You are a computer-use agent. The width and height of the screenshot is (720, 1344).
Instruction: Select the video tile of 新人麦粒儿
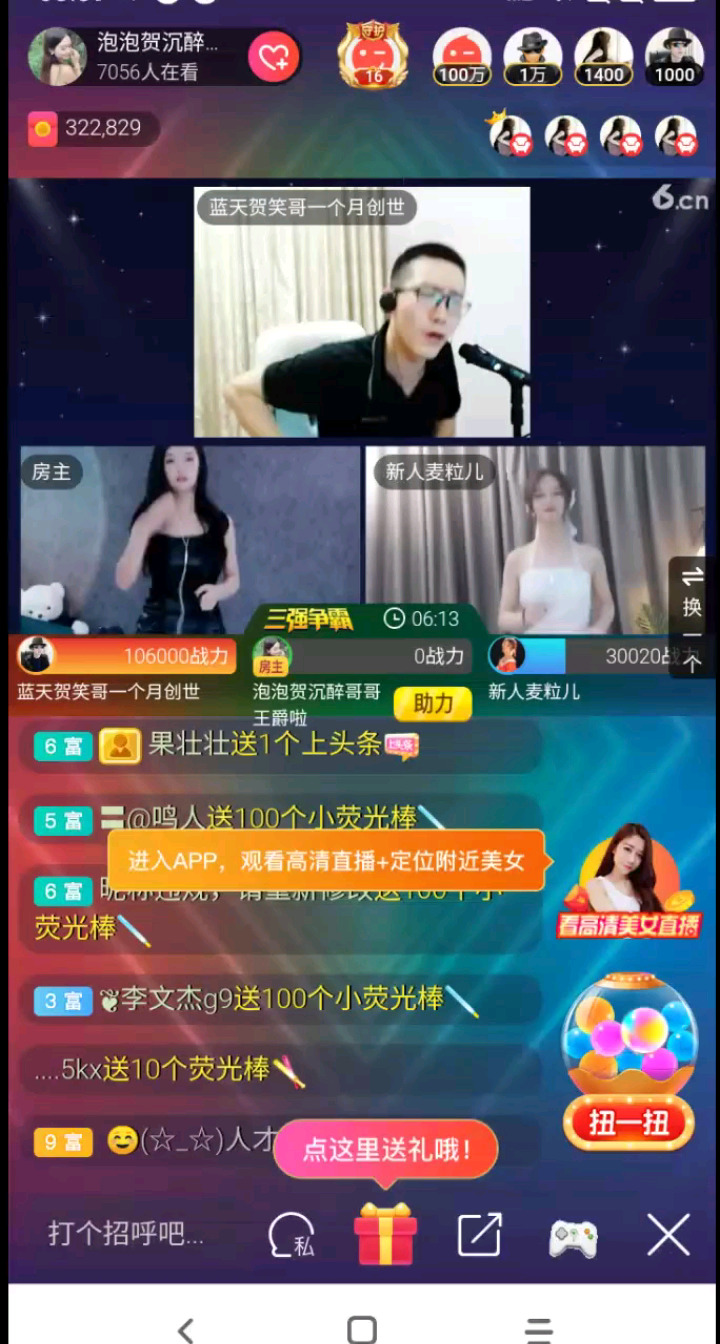(x=535, y=540)
